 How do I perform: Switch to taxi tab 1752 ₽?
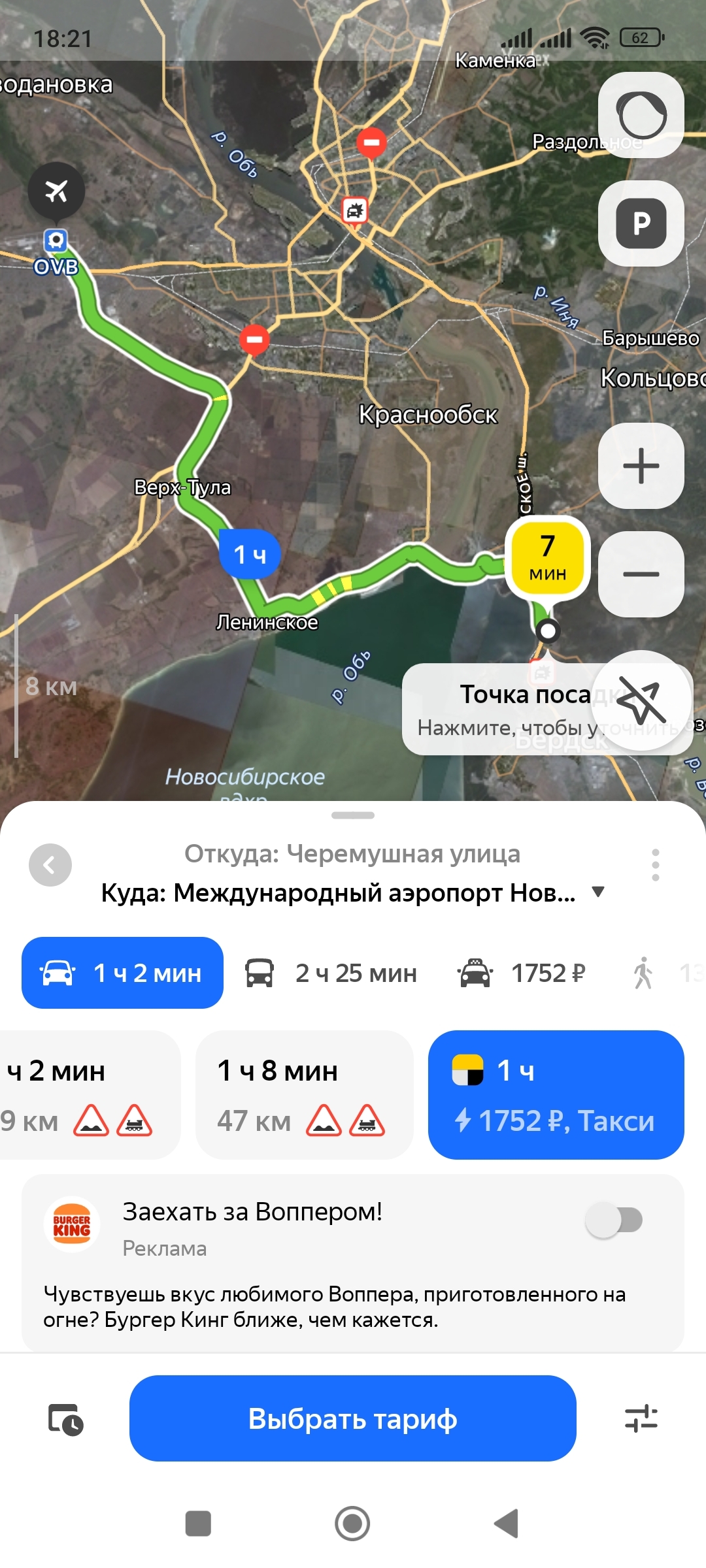521,973
